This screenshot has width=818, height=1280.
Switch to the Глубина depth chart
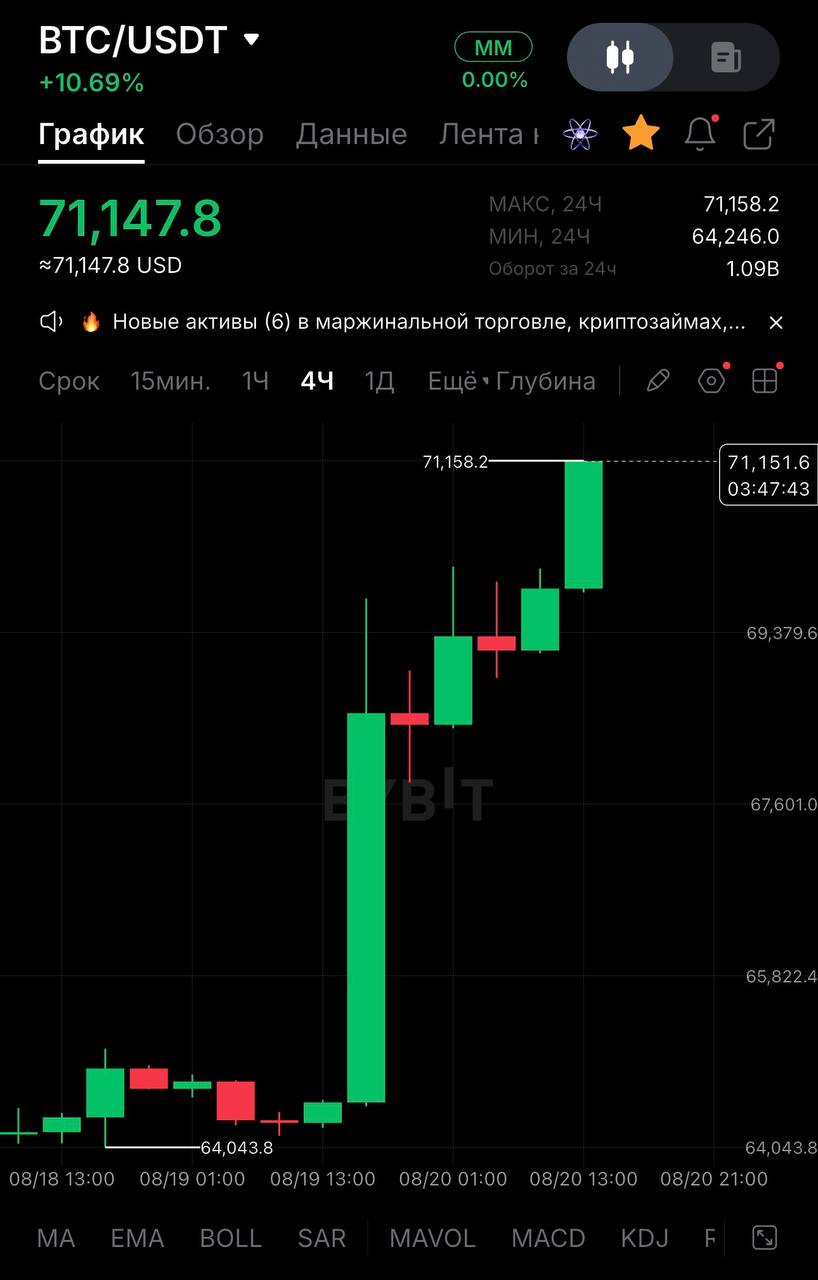(x=546, y=381)
